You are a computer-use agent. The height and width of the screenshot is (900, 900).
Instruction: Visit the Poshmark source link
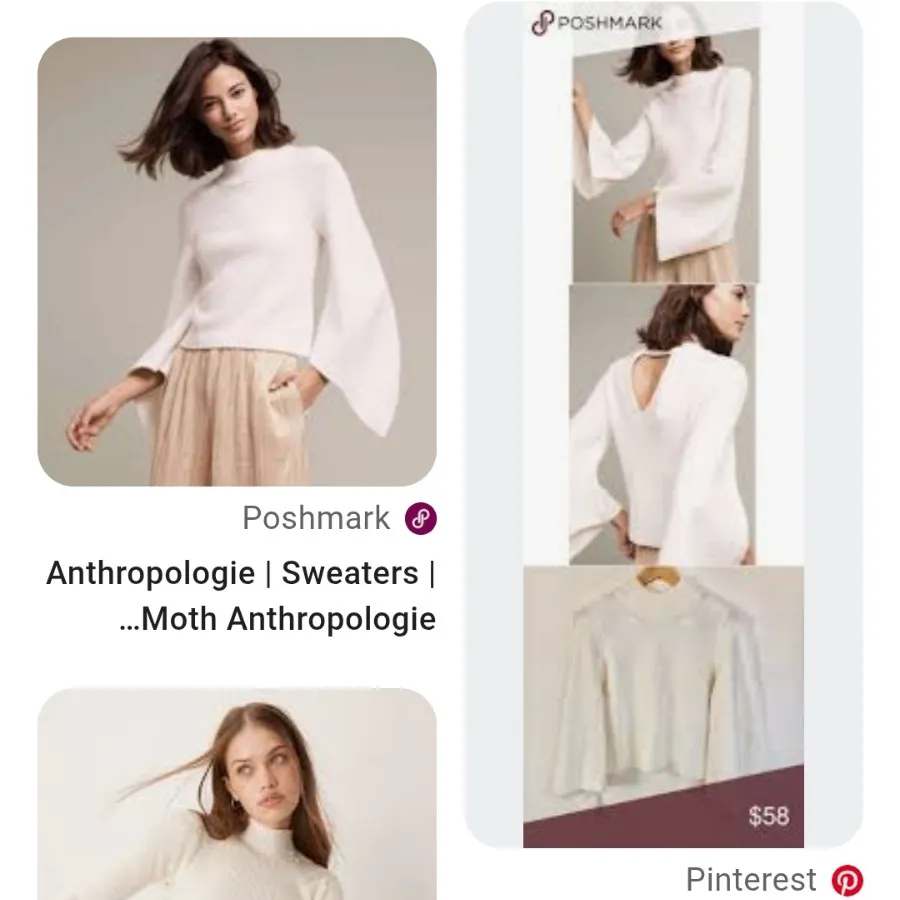338,518
